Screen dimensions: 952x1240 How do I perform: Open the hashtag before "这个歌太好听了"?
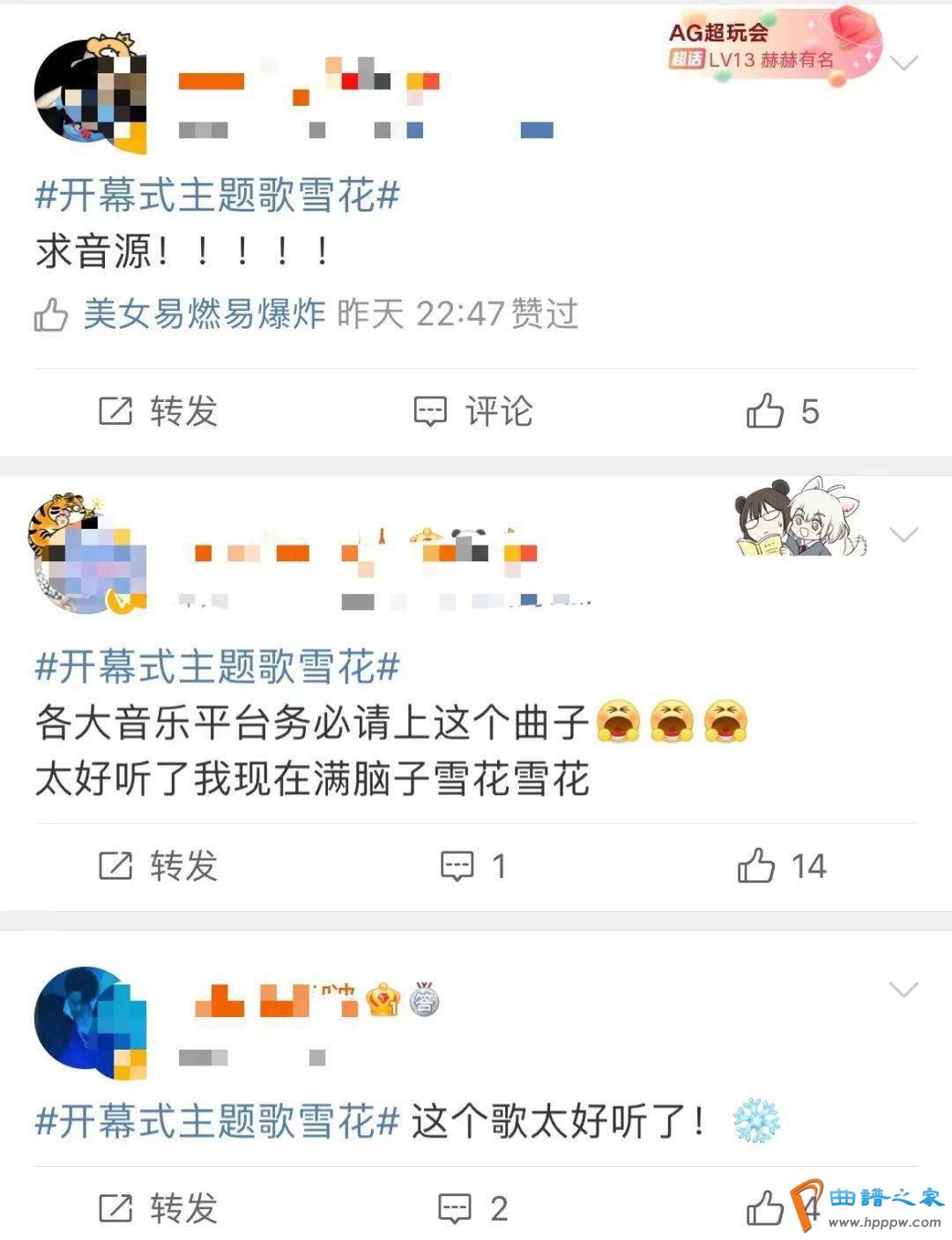[x=217, y=1122]
